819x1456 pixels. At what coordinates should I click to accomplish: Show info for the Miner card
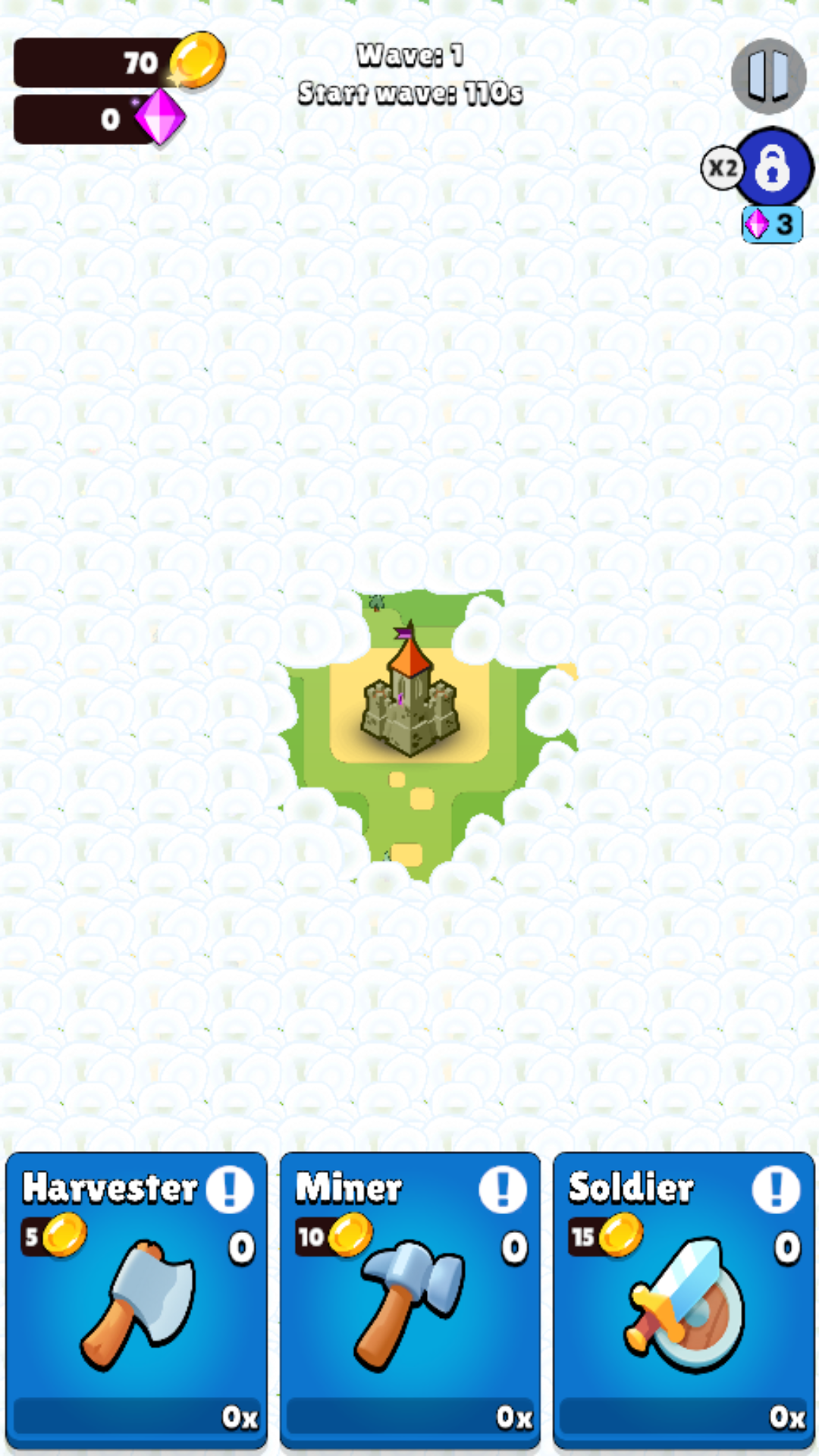(503, 1188)
